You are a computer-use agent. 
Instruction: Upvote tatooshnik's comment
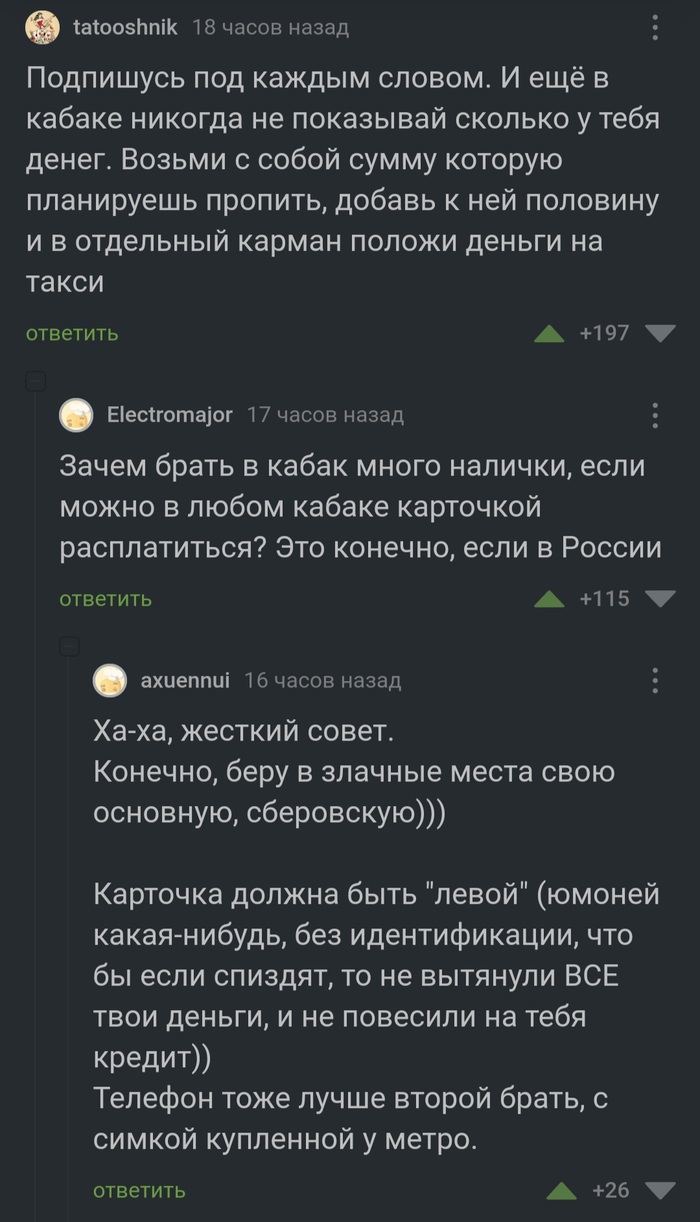548,333
